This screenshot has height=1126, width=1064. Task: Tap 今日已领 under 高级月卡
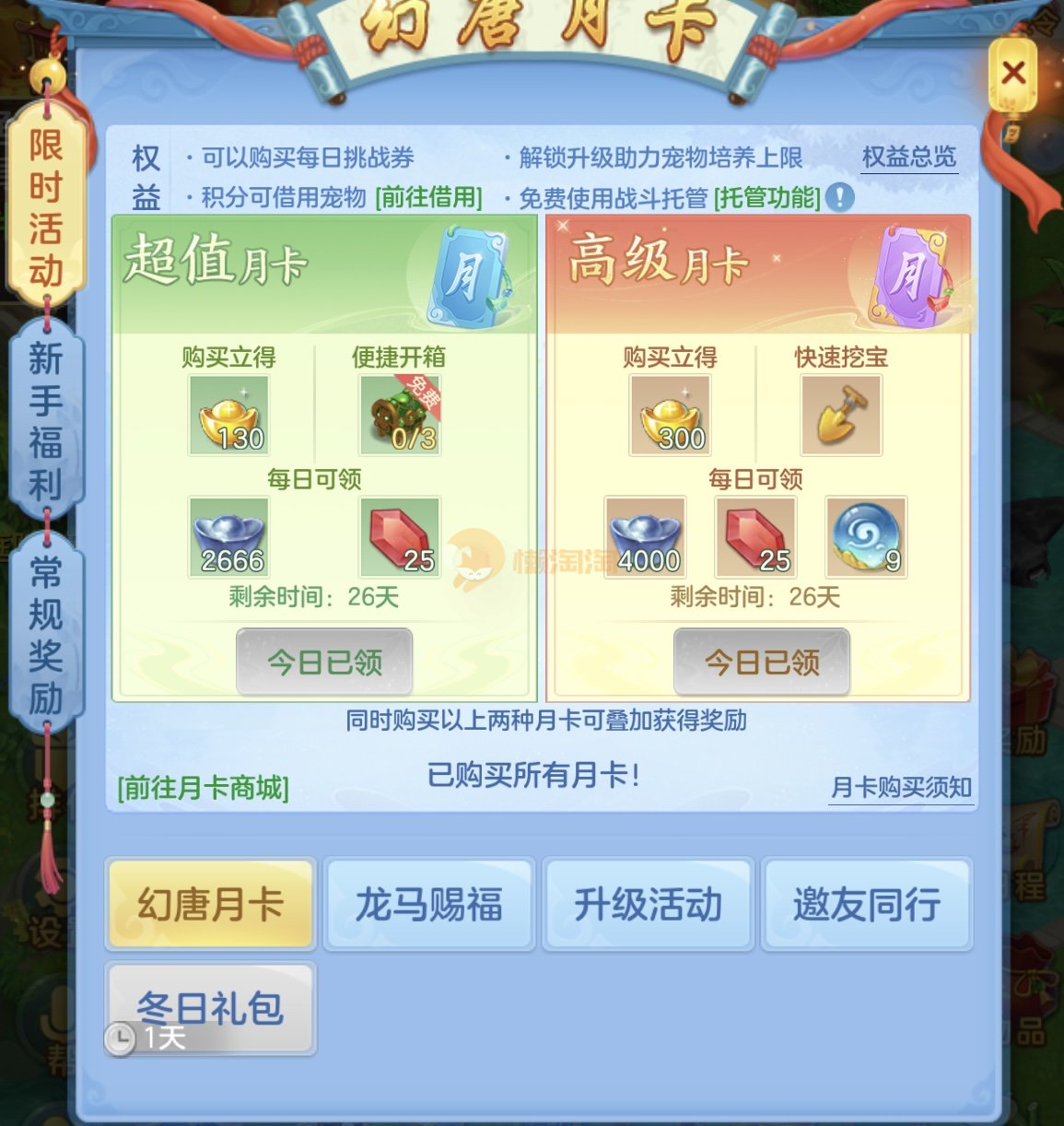(x=762, y=662)
